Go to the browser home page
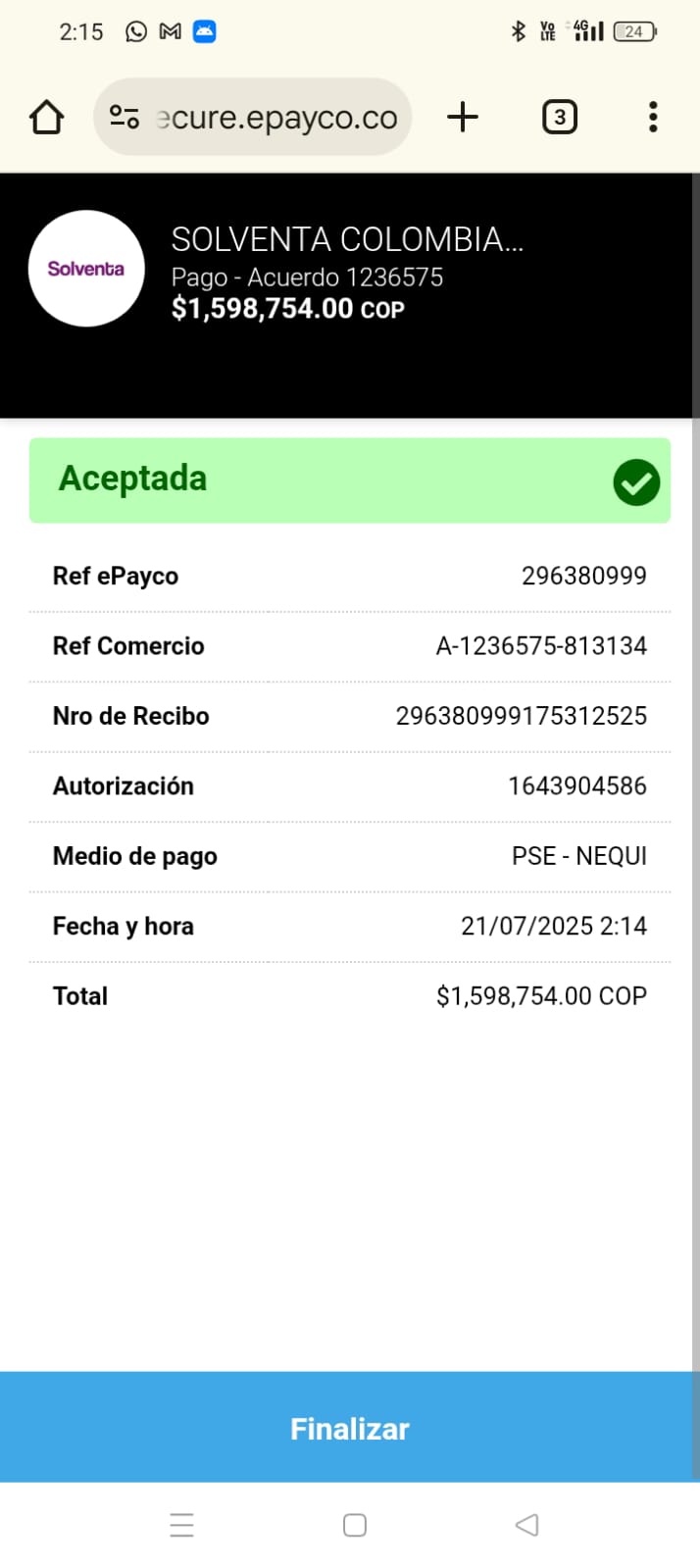 46,118
